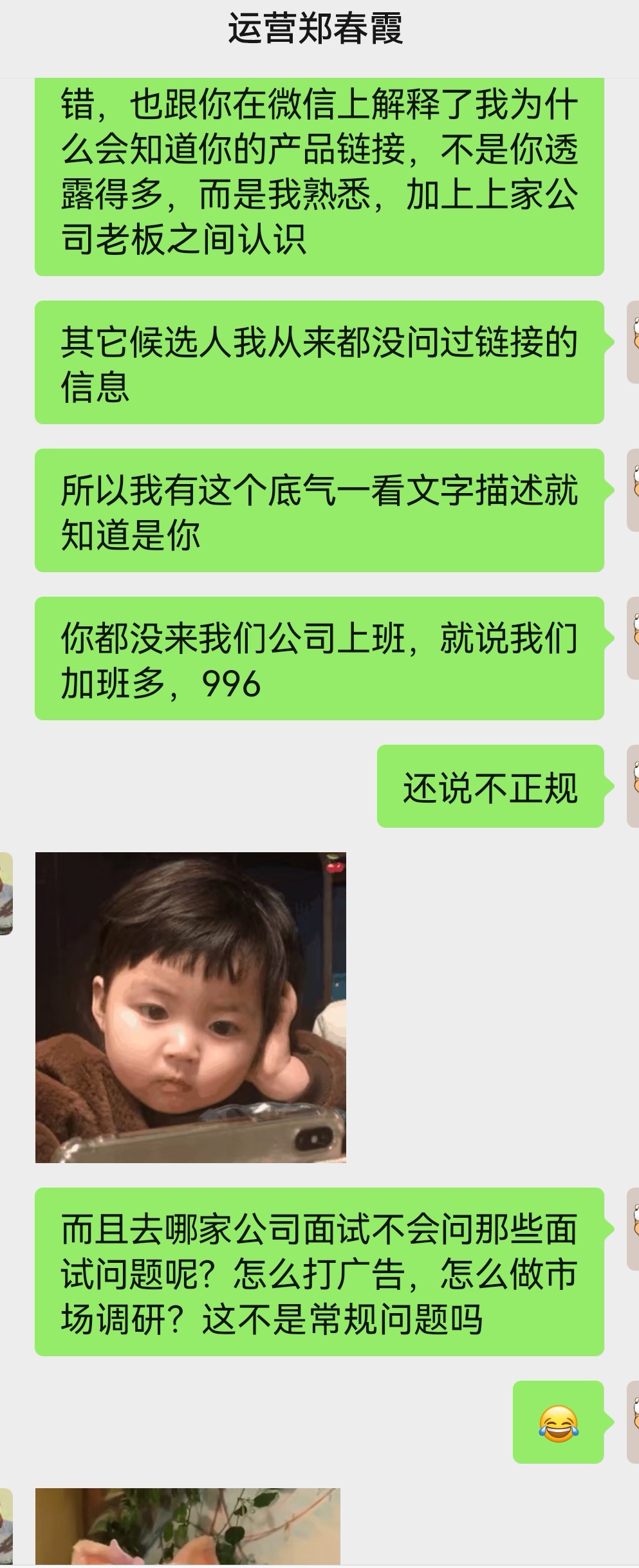Tap the sender avatar beside 还说不正规
639x1568 pixels.
[633, 786]
